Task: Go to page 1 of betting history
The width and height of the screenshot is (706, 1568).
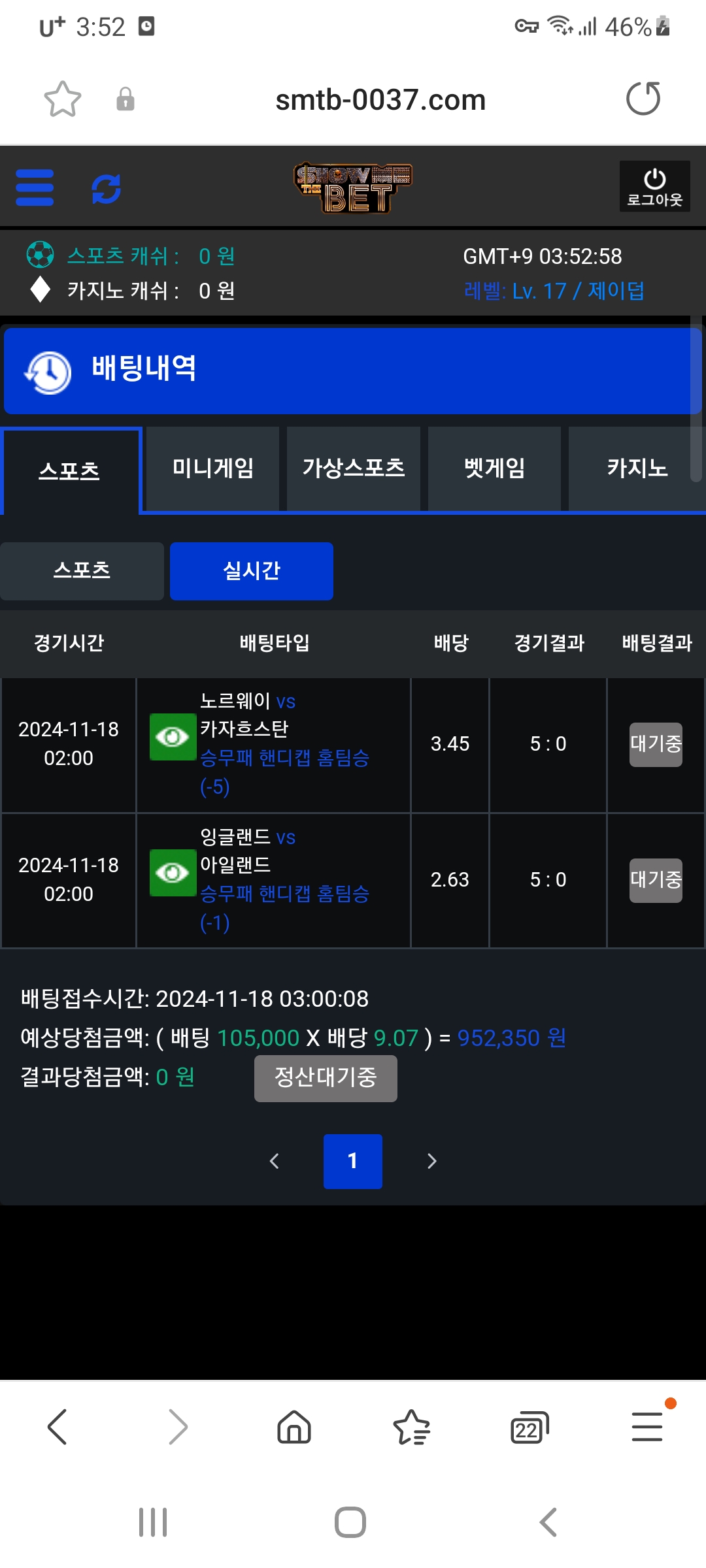Action: click(x=352, y=1161)
